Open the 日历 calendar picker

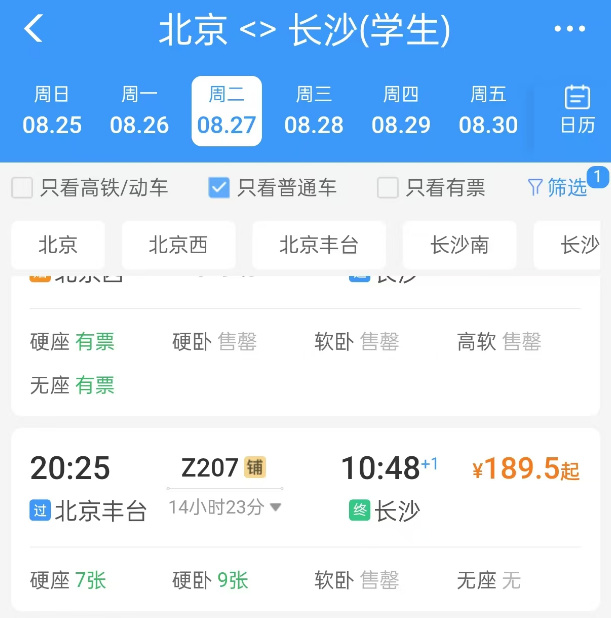click(x=577, y=110)
